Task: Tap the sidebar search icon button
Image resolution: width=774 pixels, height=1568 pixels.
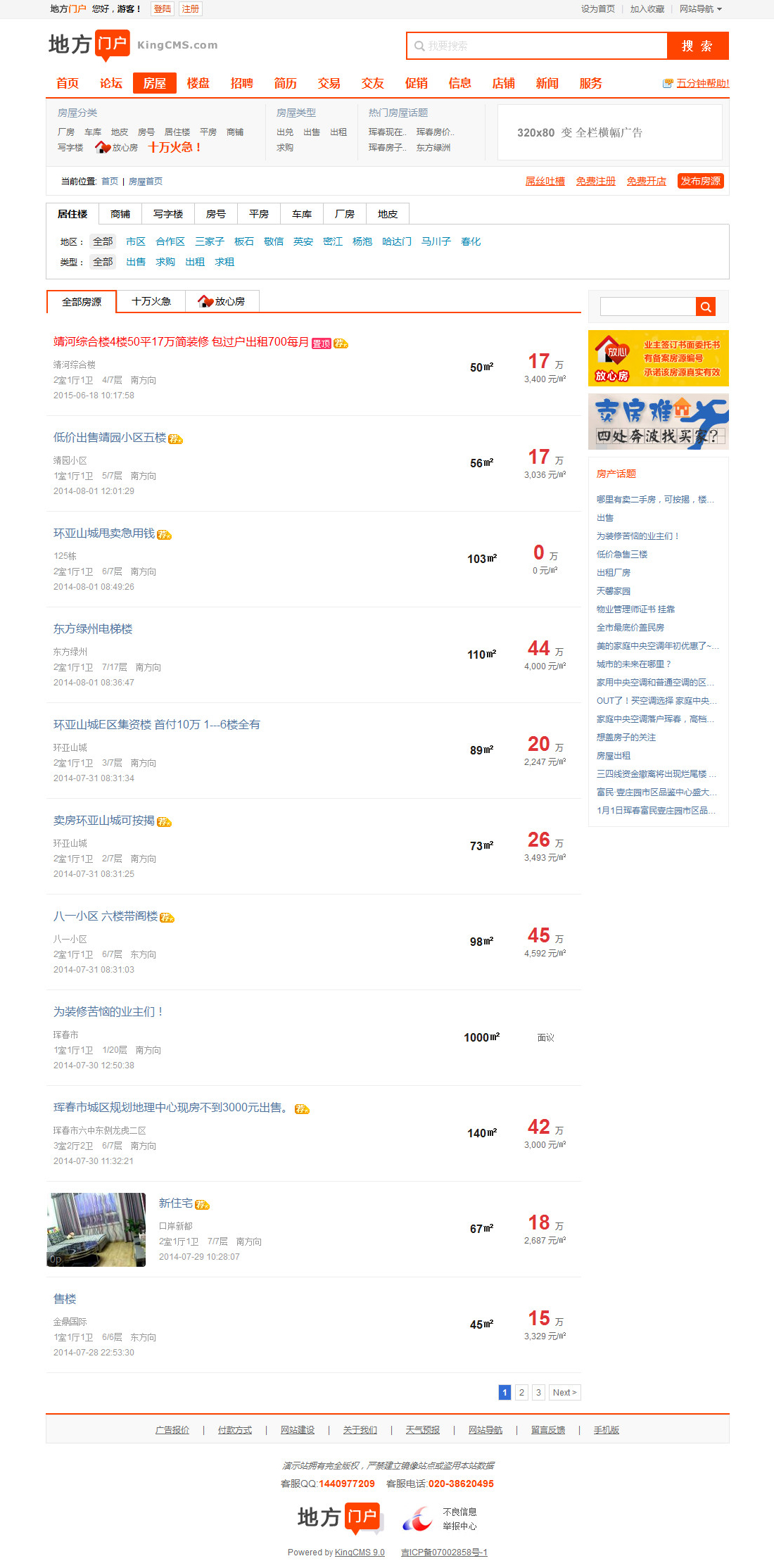Action: pyautogui.click(x=706, y=306)
